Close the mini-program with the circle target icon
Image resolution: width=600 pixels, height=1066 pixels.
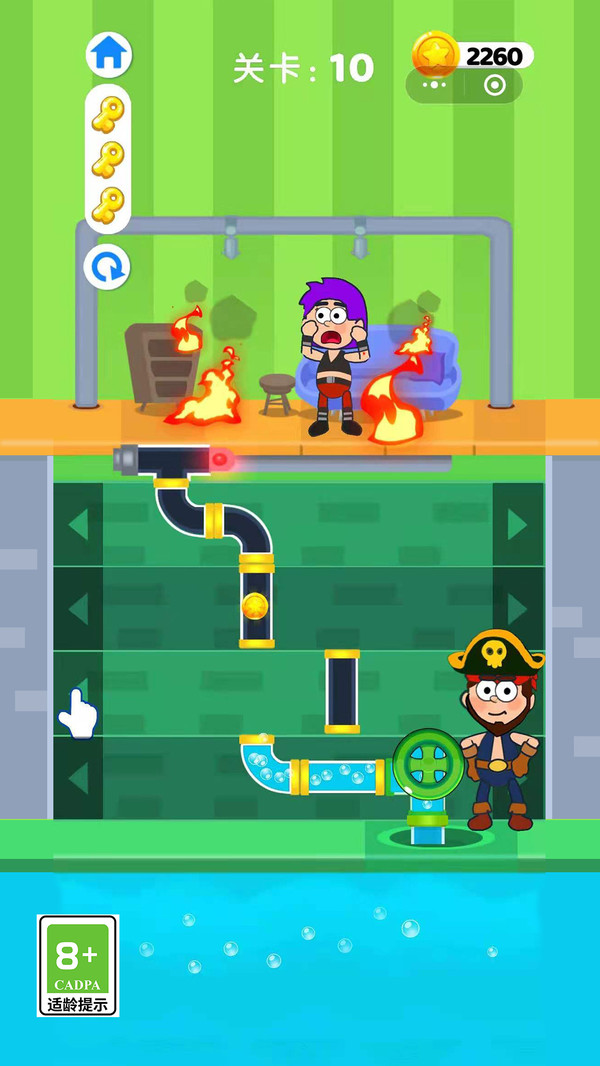(x=495, y=85)
